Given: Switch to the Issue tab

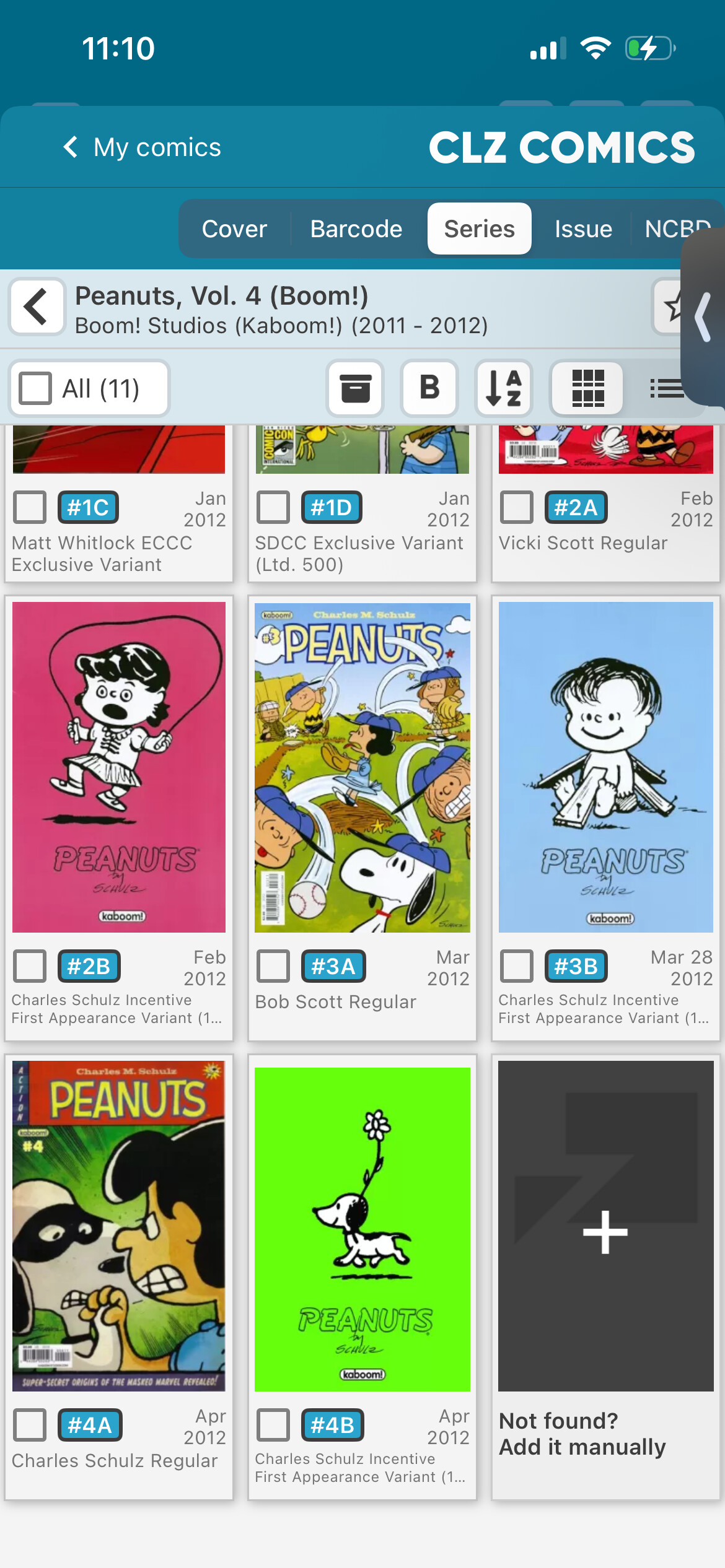Looking at the screenshot, I should click(582, 229).
